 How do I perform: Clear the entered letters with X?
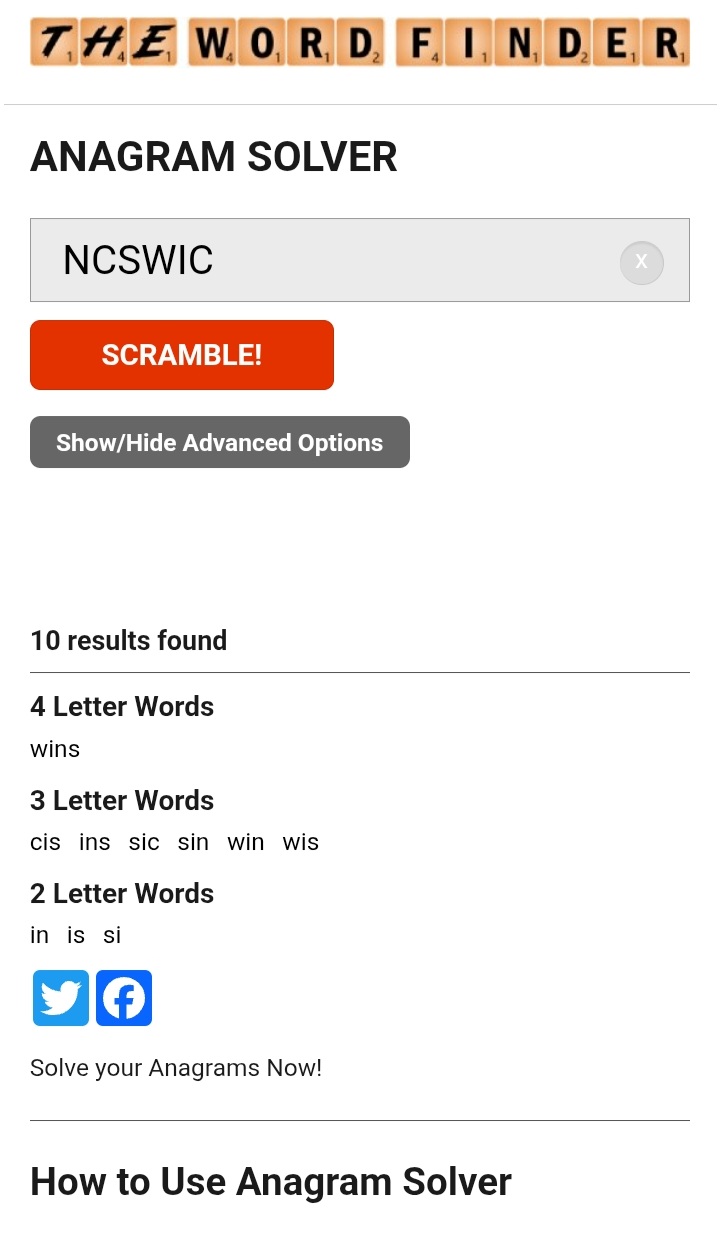pyautogui.click(x=642, y=262)
